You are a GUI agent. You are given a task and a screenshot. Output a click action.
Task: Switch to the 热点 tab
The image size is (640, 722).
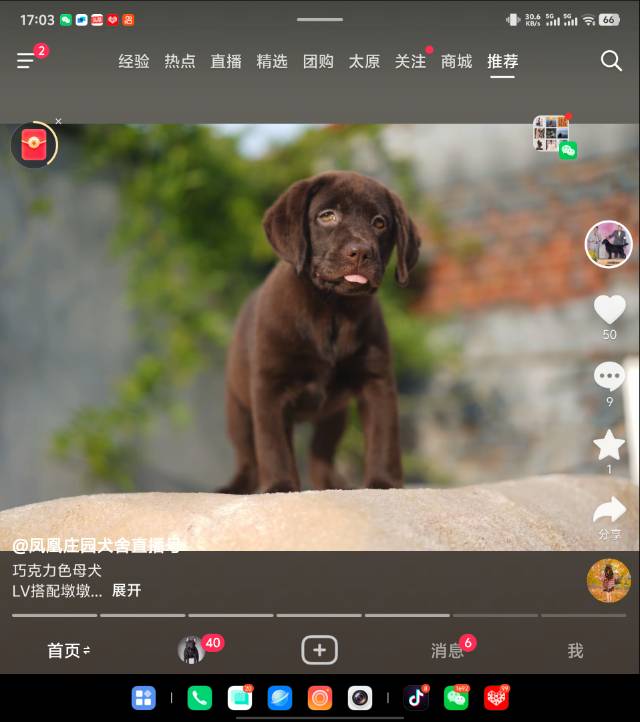180,61
